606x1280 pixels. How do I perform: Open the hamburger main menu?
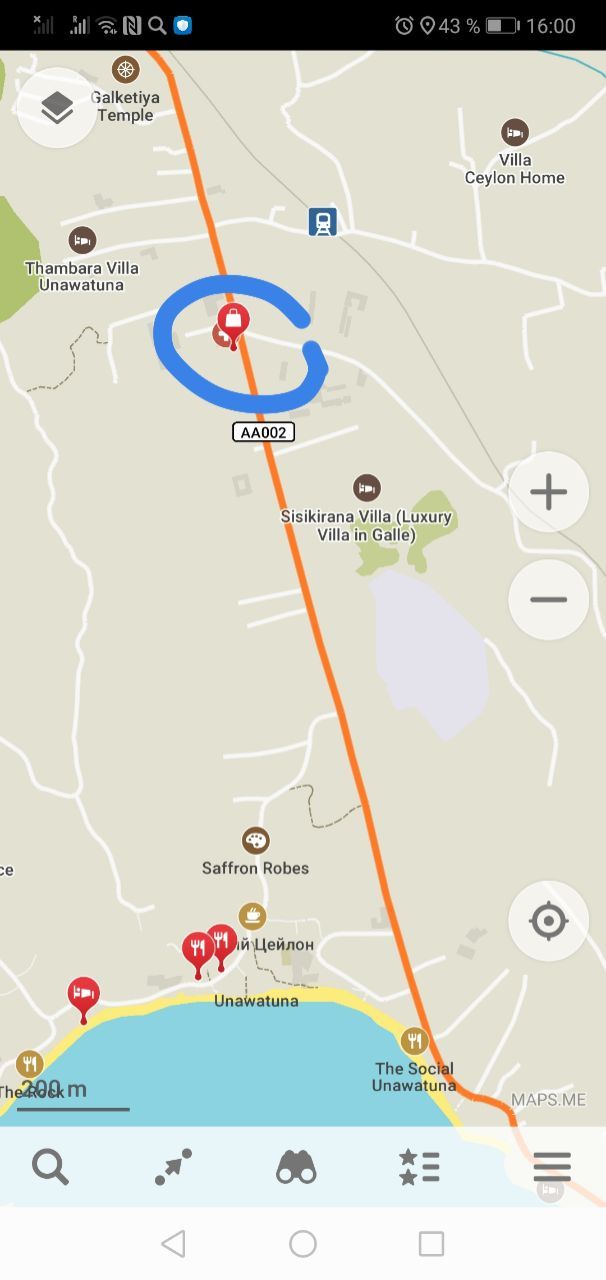pos(551,1166)
